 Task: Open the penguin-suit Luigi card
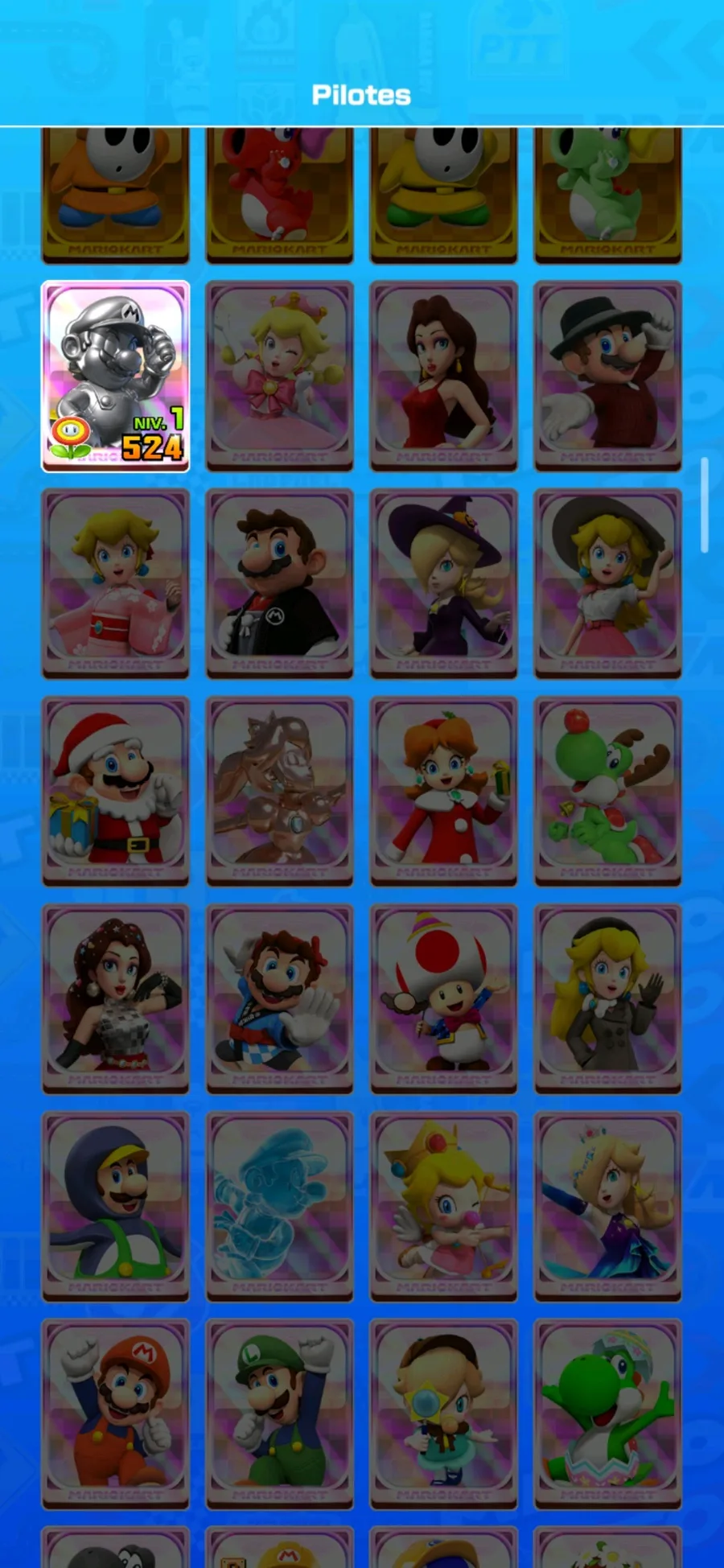115,1206
